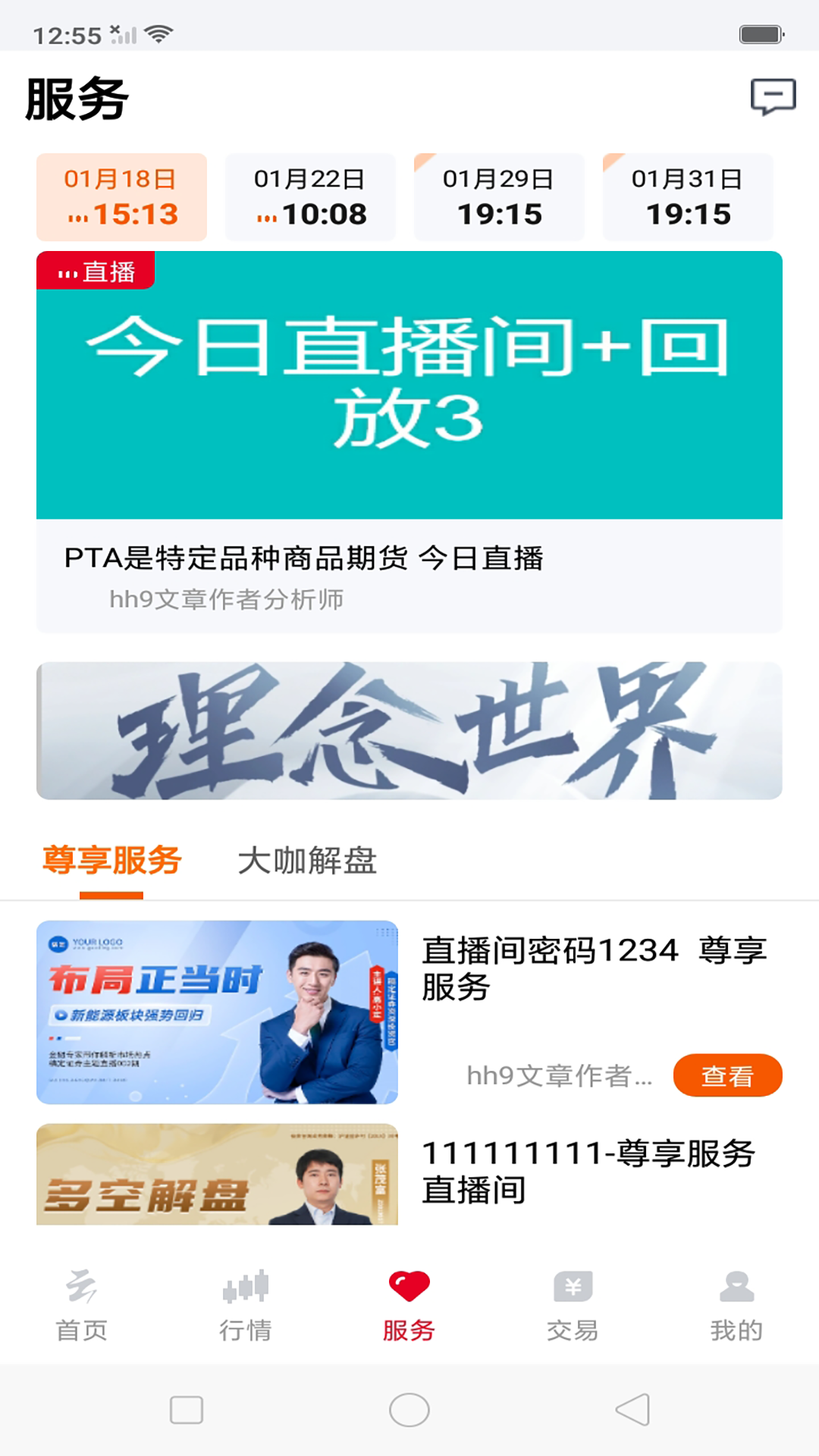Open the 服务 bottom tab

pyautogui.click(x=409, y=1306)
